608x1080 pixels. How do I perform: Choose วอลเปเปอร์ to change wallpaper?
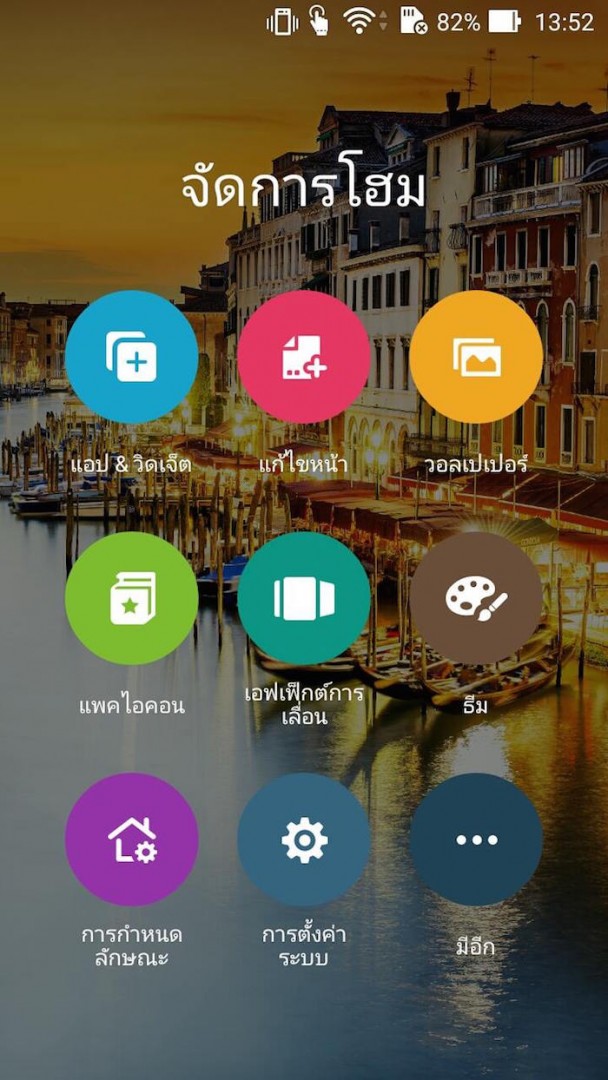(476, 357)
